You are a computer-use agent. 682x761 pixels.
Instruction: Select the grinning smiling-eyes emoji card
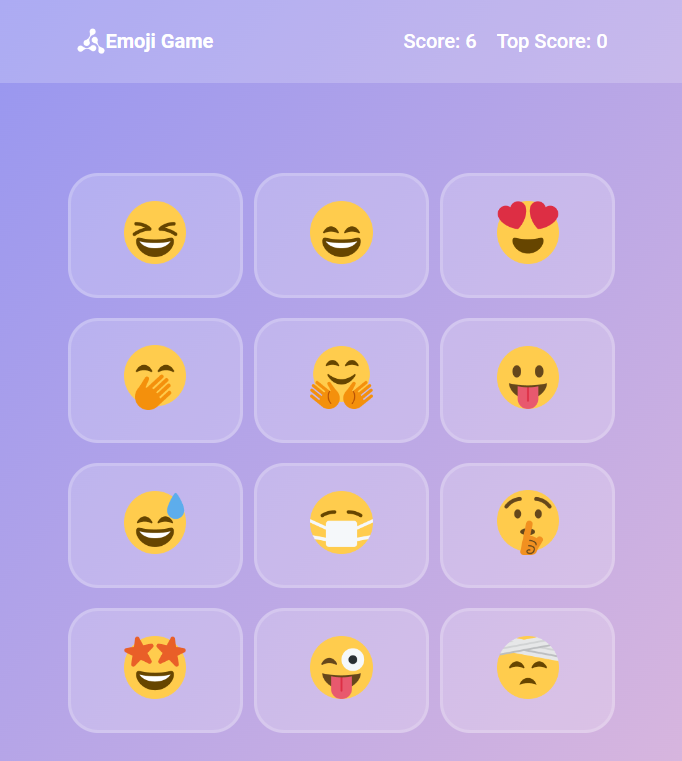point(341,235)
